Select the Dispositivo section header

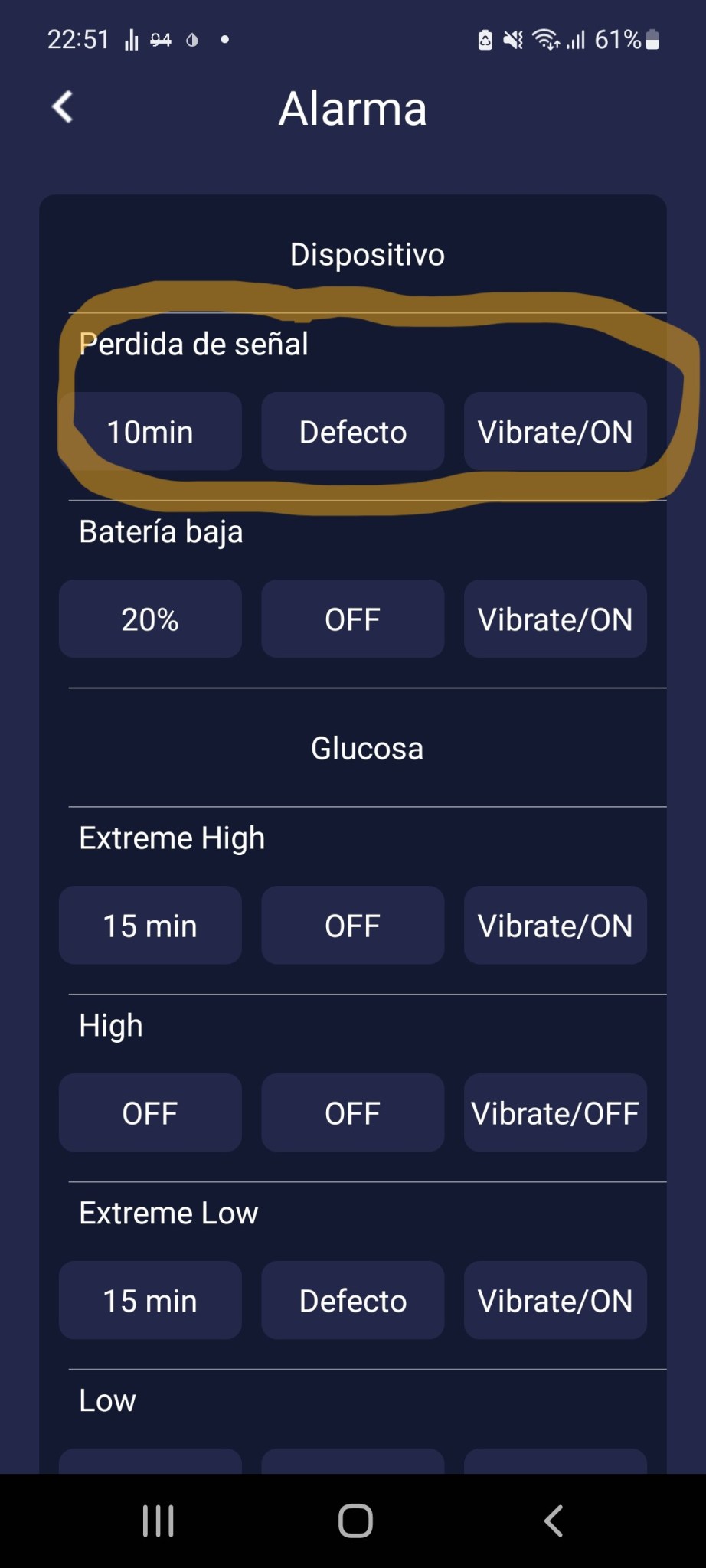366,254
